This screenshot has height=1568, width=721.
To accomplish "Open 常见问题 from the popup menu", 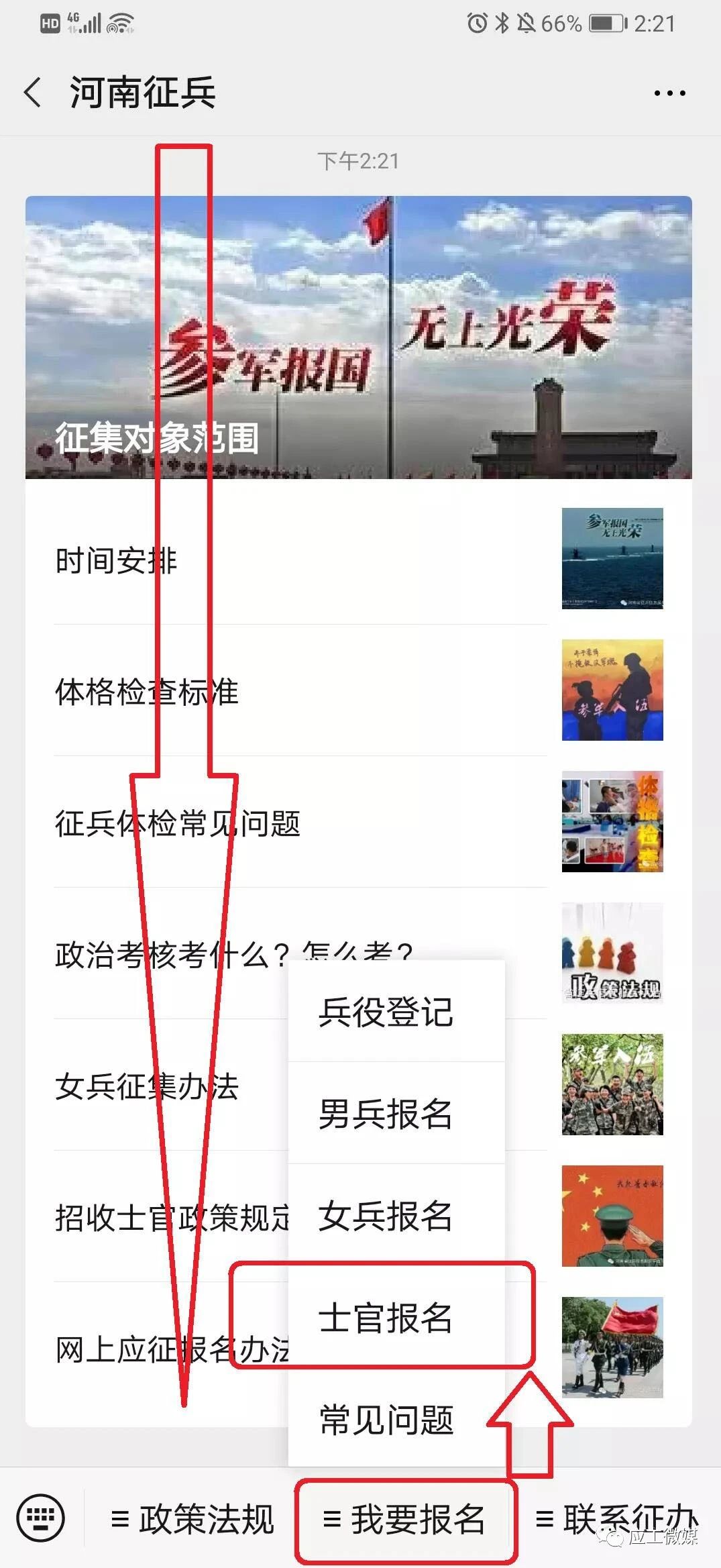I will tap(396, 1419).
